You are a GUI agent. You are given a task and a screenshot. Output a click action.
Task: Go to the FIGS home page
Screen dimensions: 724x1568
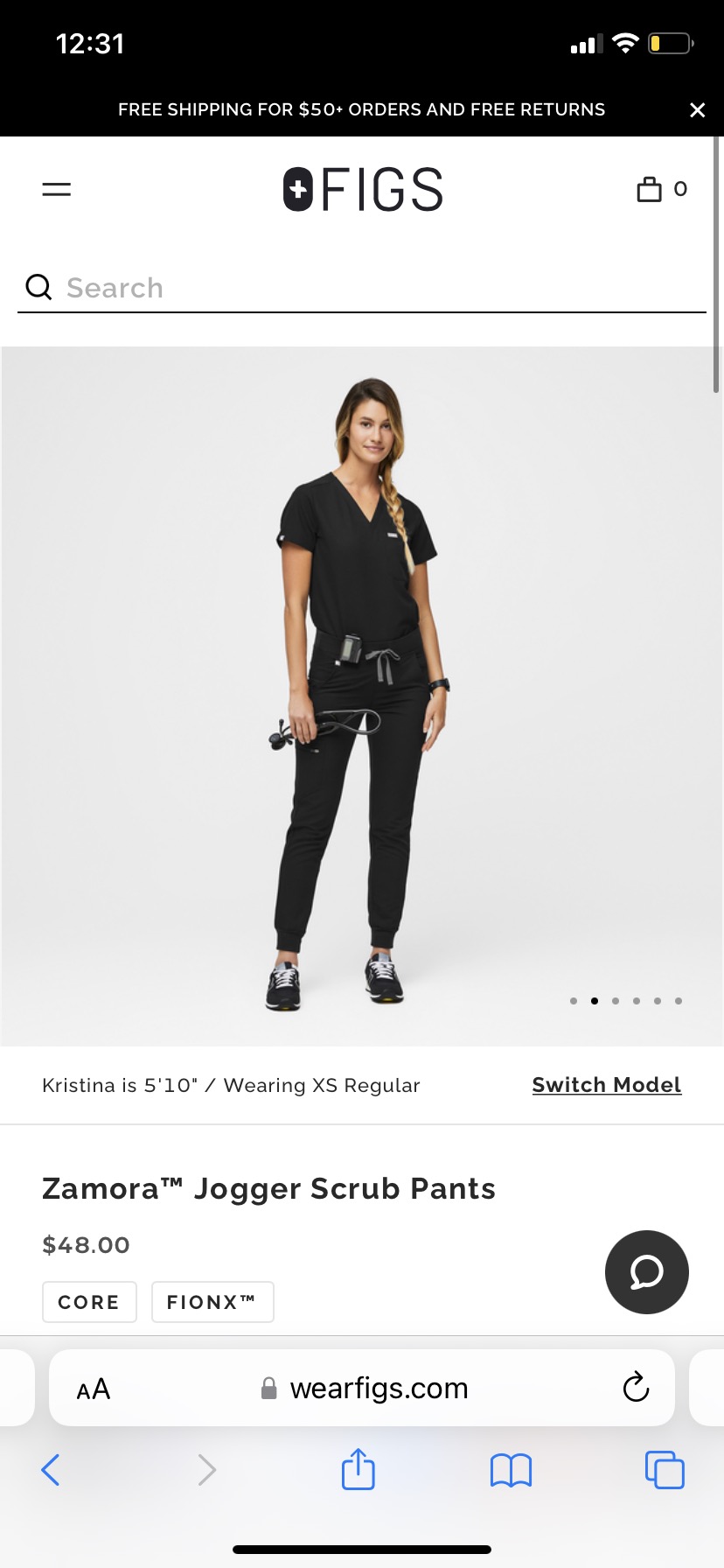coord(363,189)
